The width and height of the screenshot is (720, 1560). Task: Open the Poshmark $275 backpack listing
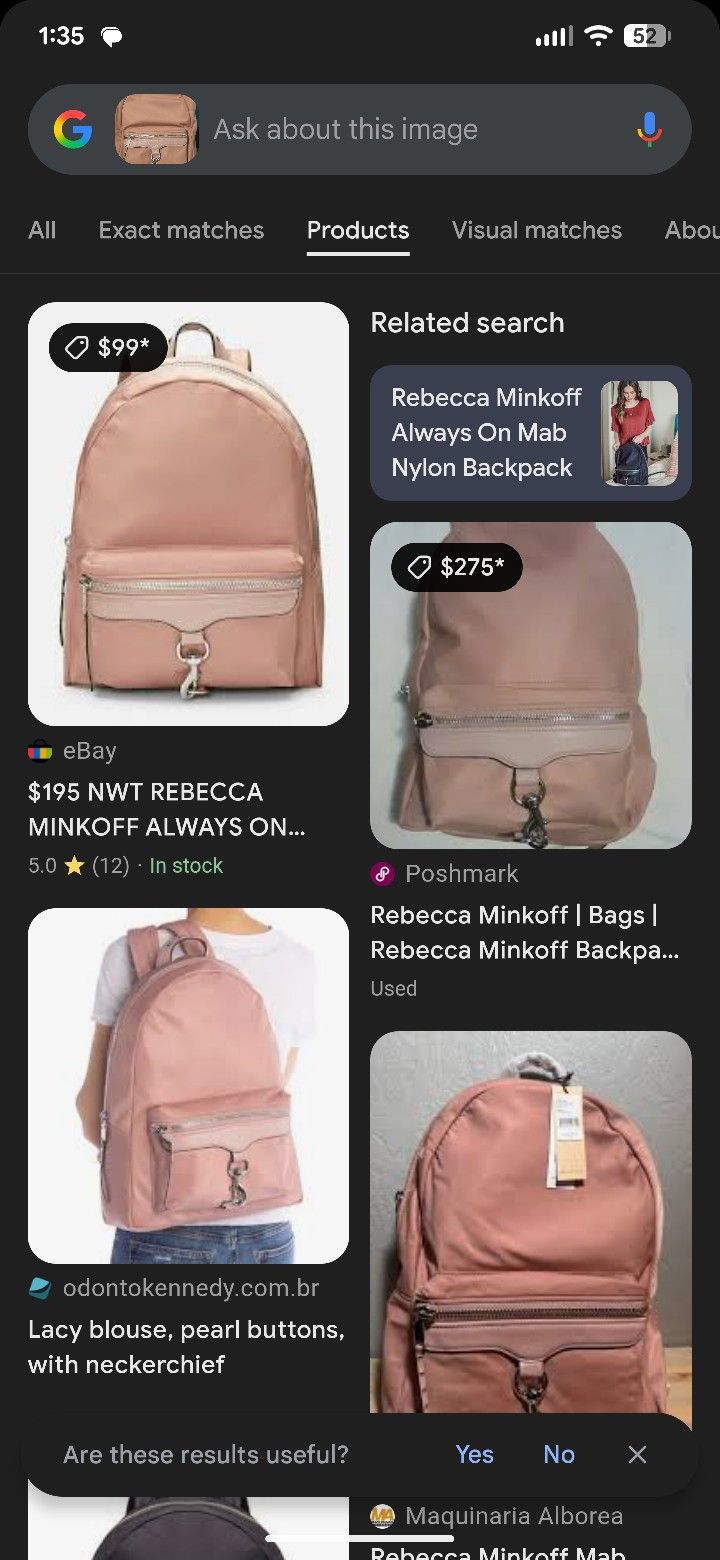530,686
